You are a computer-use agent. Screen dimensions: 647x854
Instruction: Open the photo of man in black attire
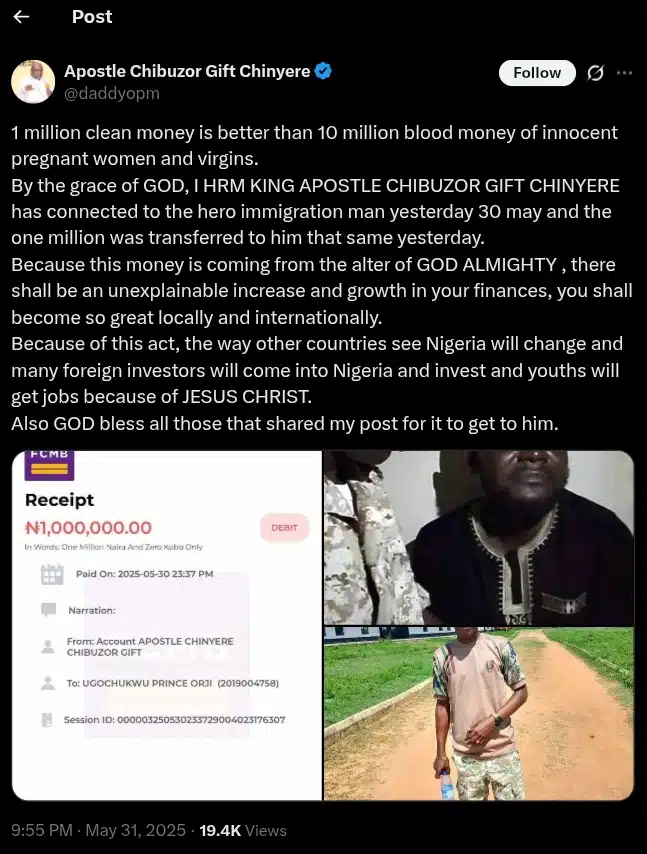click(479, 538)
